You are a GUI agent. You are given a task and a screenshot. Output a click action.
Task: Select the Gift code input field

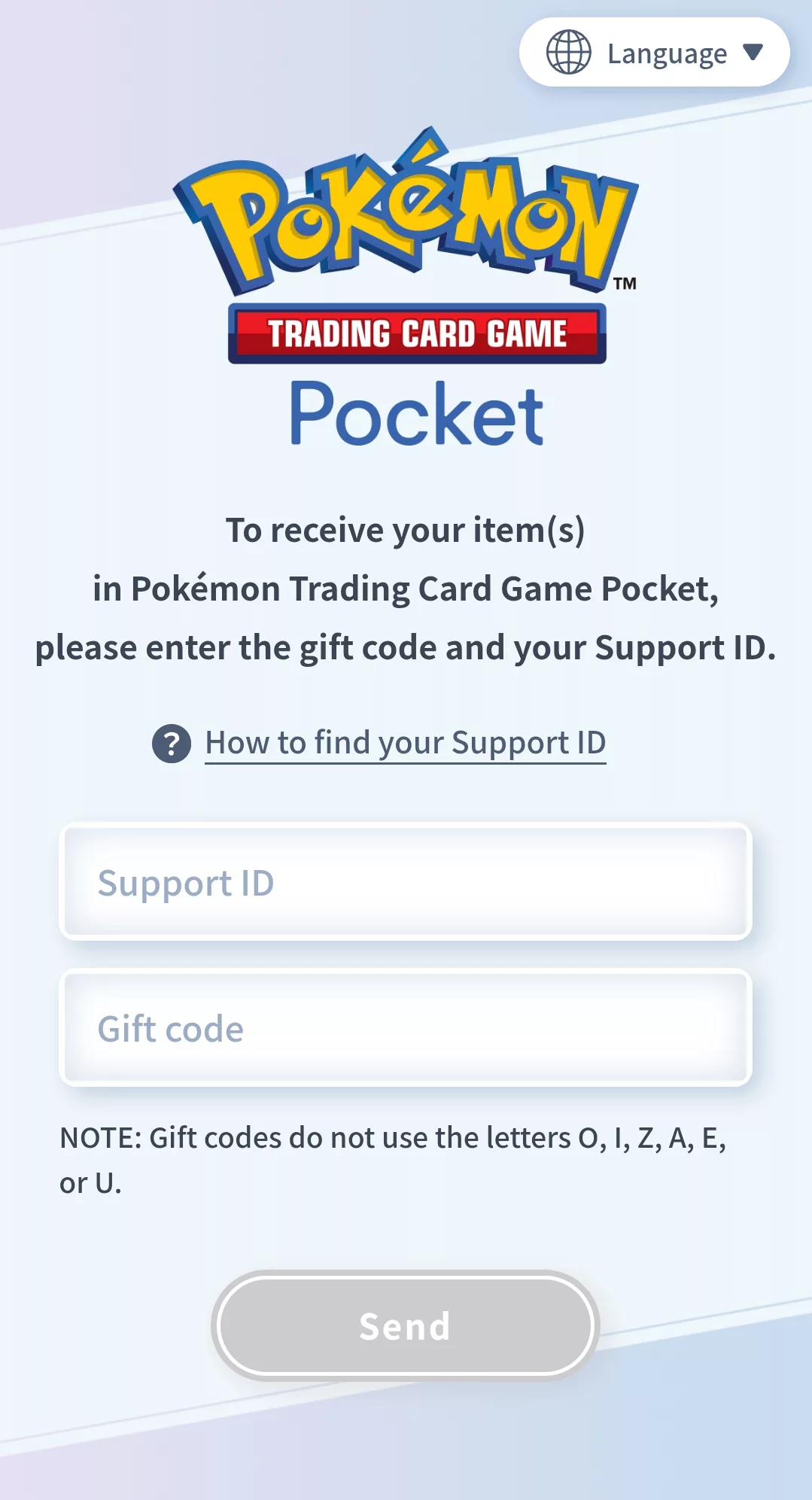click(406, 1028)
